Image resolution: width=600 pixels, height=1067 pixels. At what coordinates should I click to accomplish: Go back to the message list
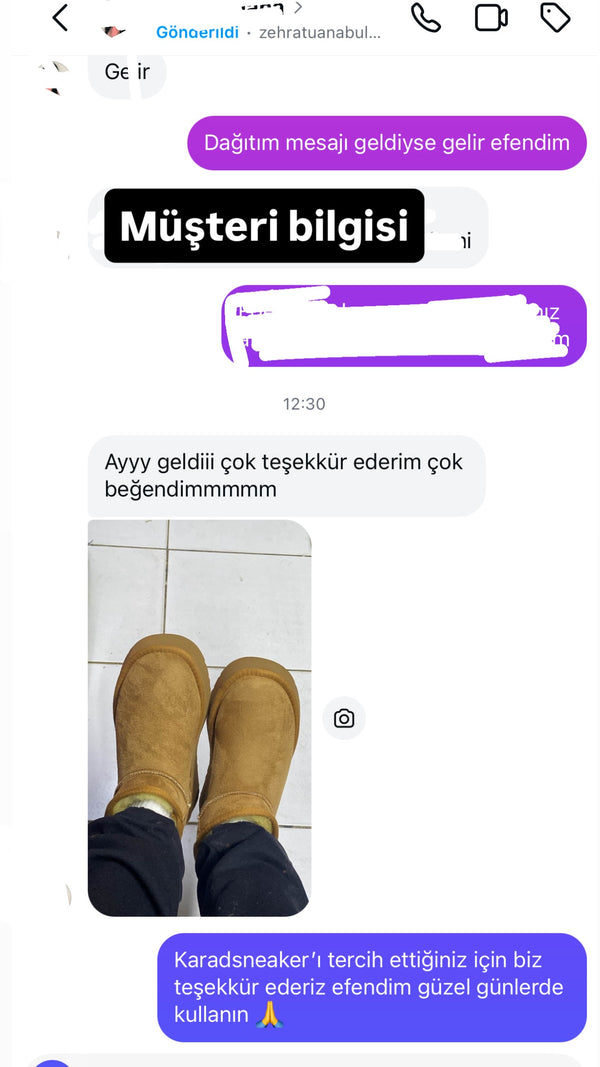tap(61, 18)
